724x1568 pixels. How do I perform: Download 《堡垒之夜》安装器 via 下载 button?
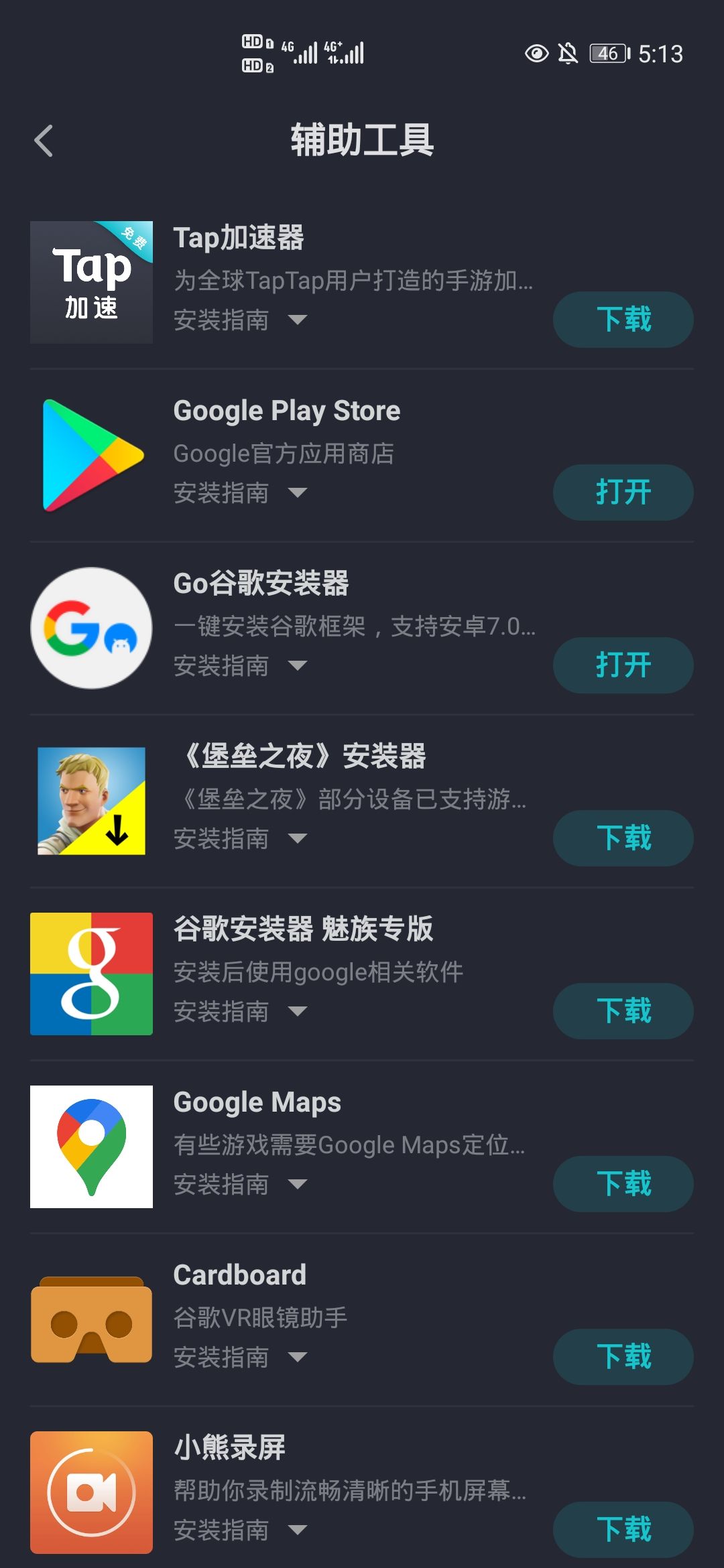click(x=622, y=838)
